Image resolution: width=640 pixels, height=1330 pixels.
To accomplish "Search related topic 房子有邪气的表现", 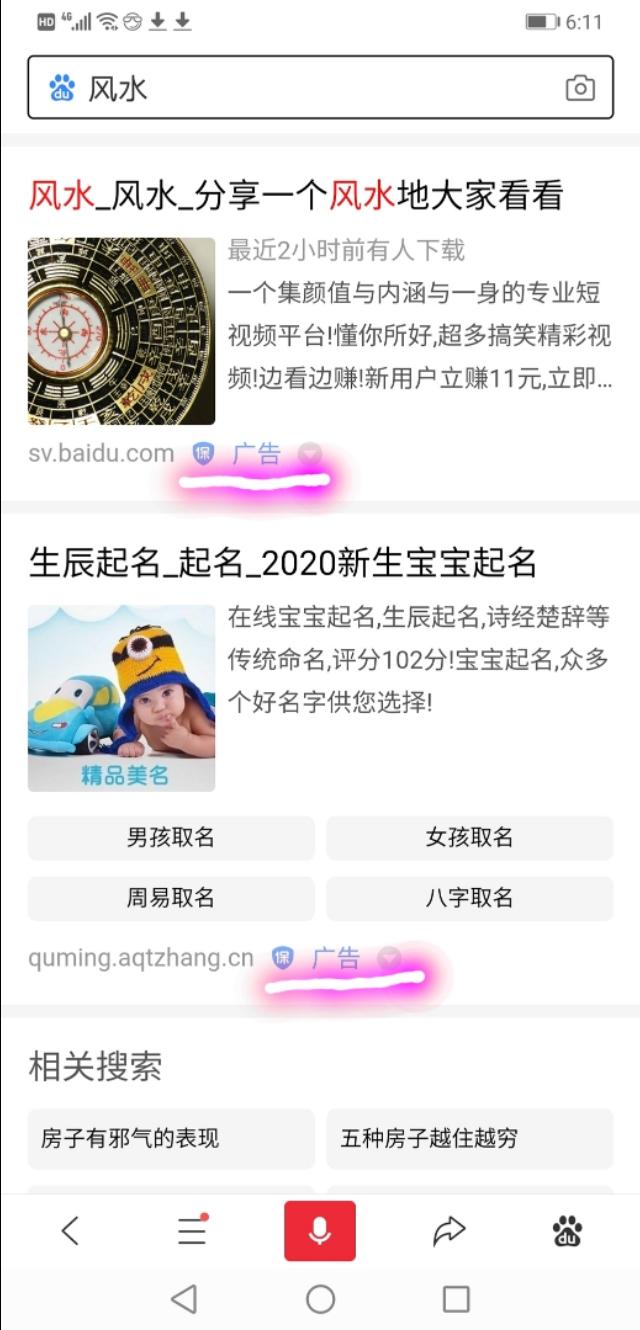I will point(171,1138).
